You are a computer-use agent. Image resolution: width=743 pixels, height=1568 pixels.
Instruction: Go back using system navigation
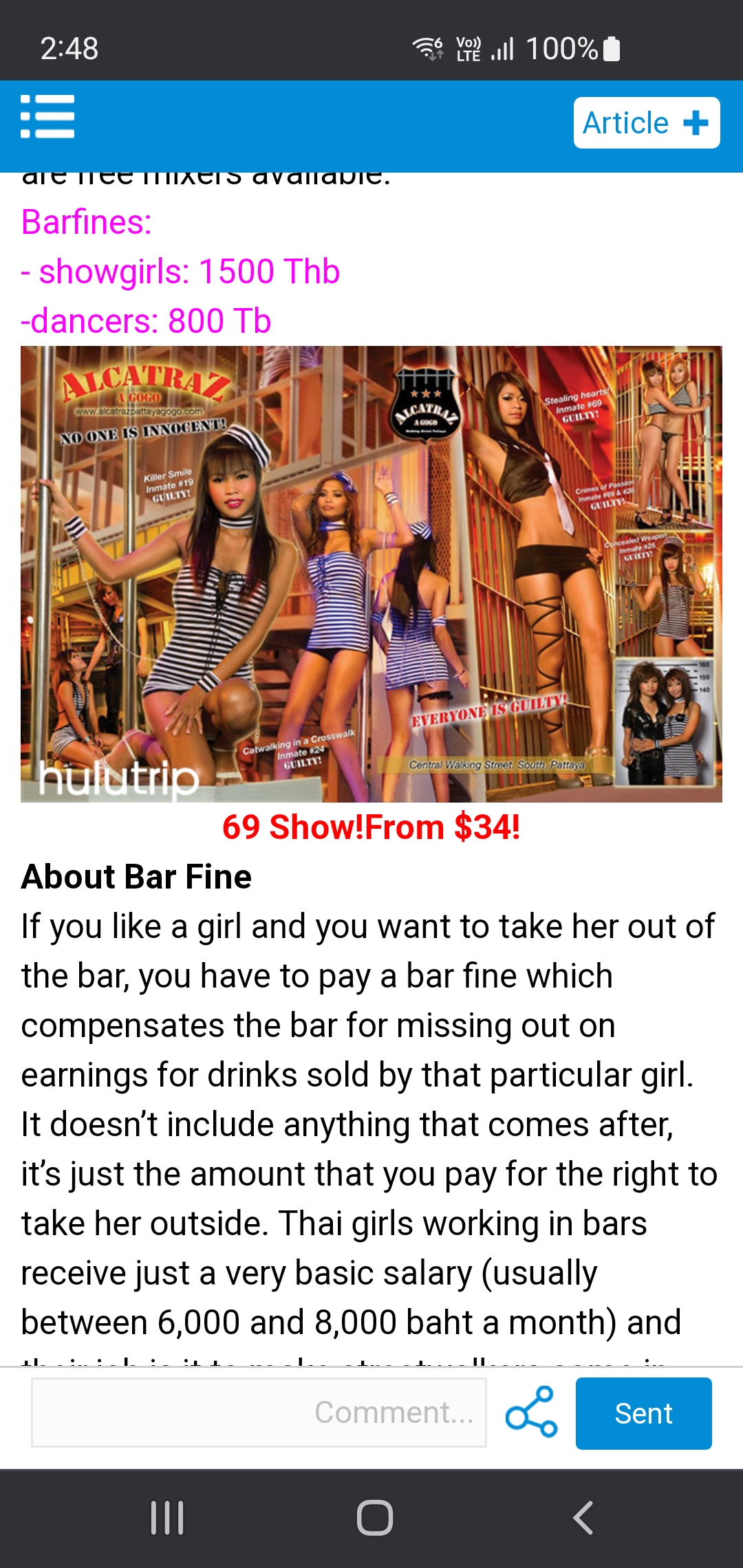coord(583,1518)
